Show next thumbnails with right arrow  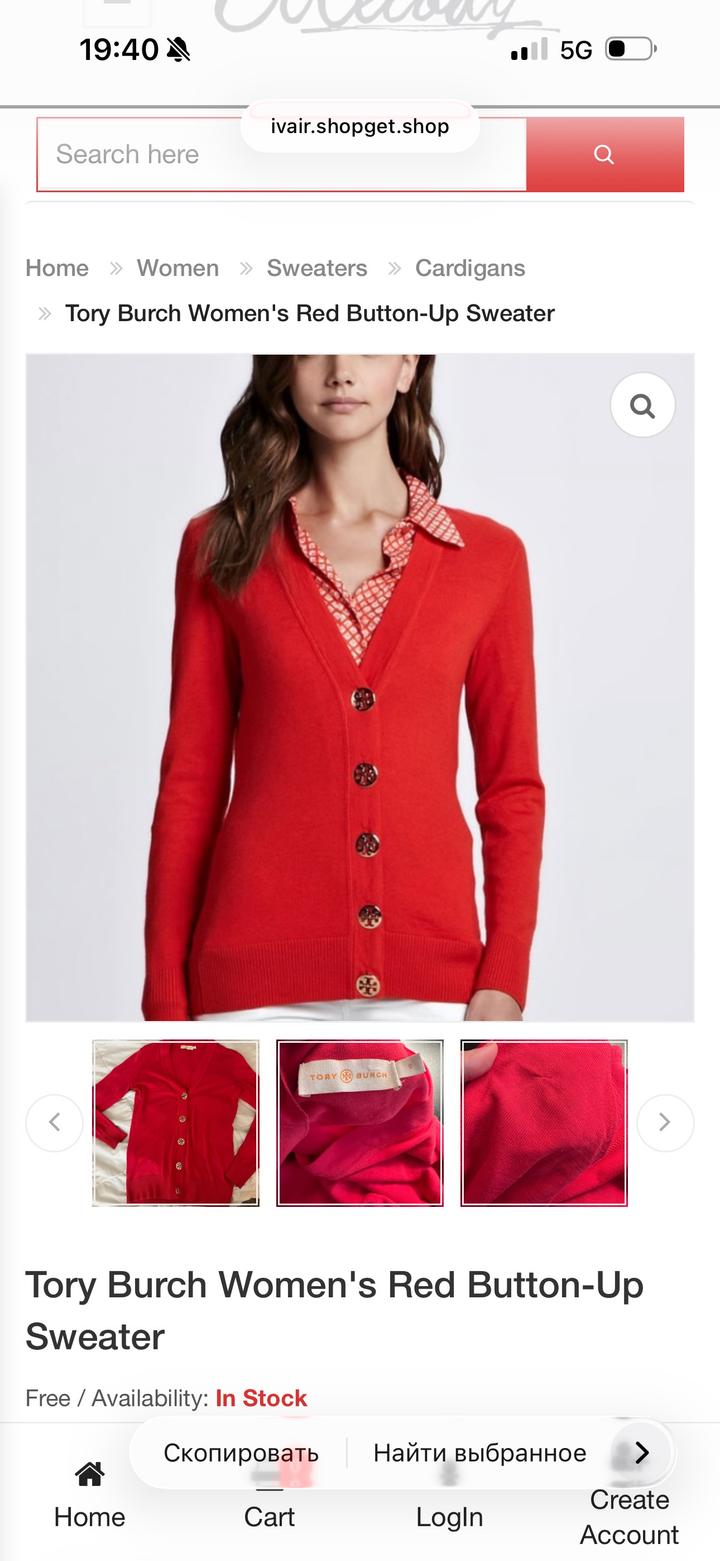[x=664, y=1122]
